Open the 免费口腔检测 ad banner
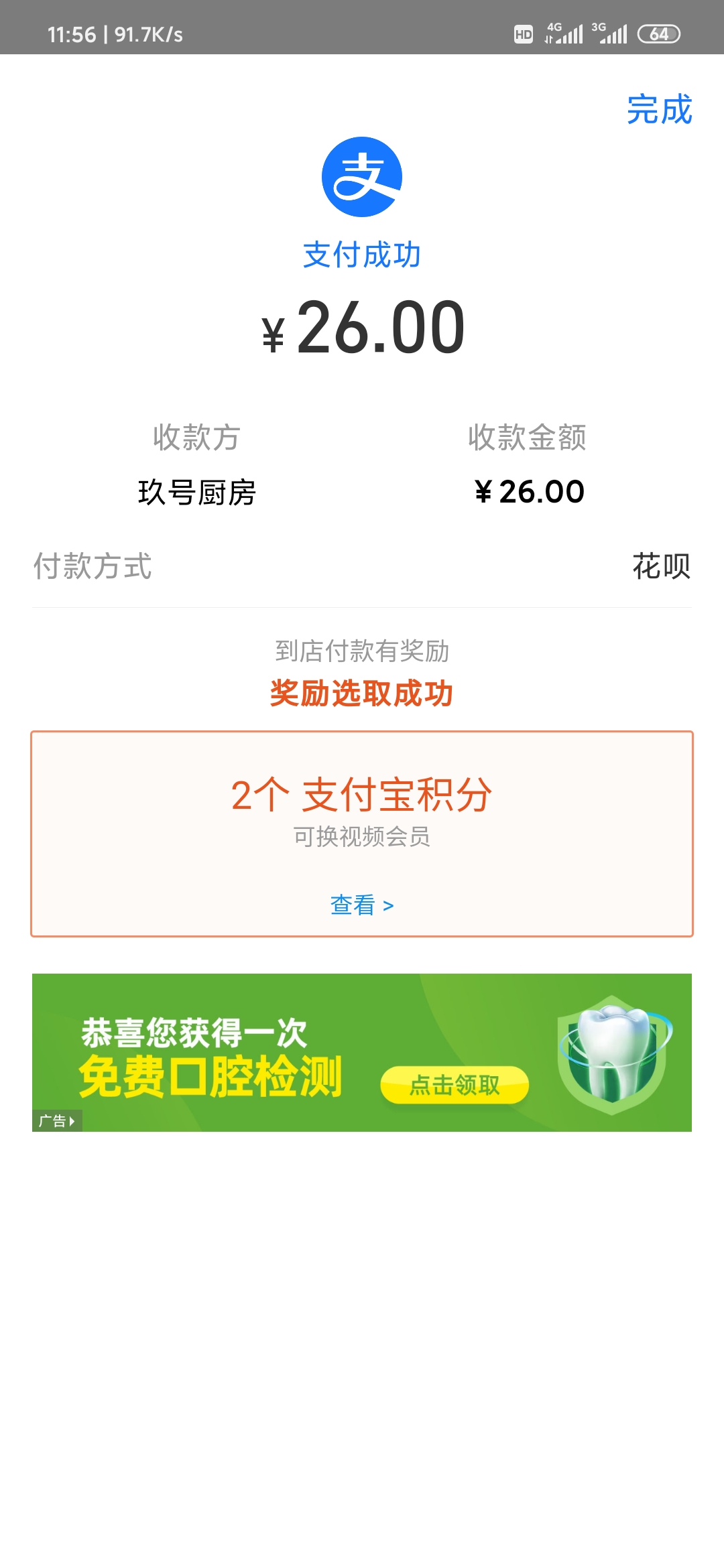Screen dimensions: 724x1568 362,1052
